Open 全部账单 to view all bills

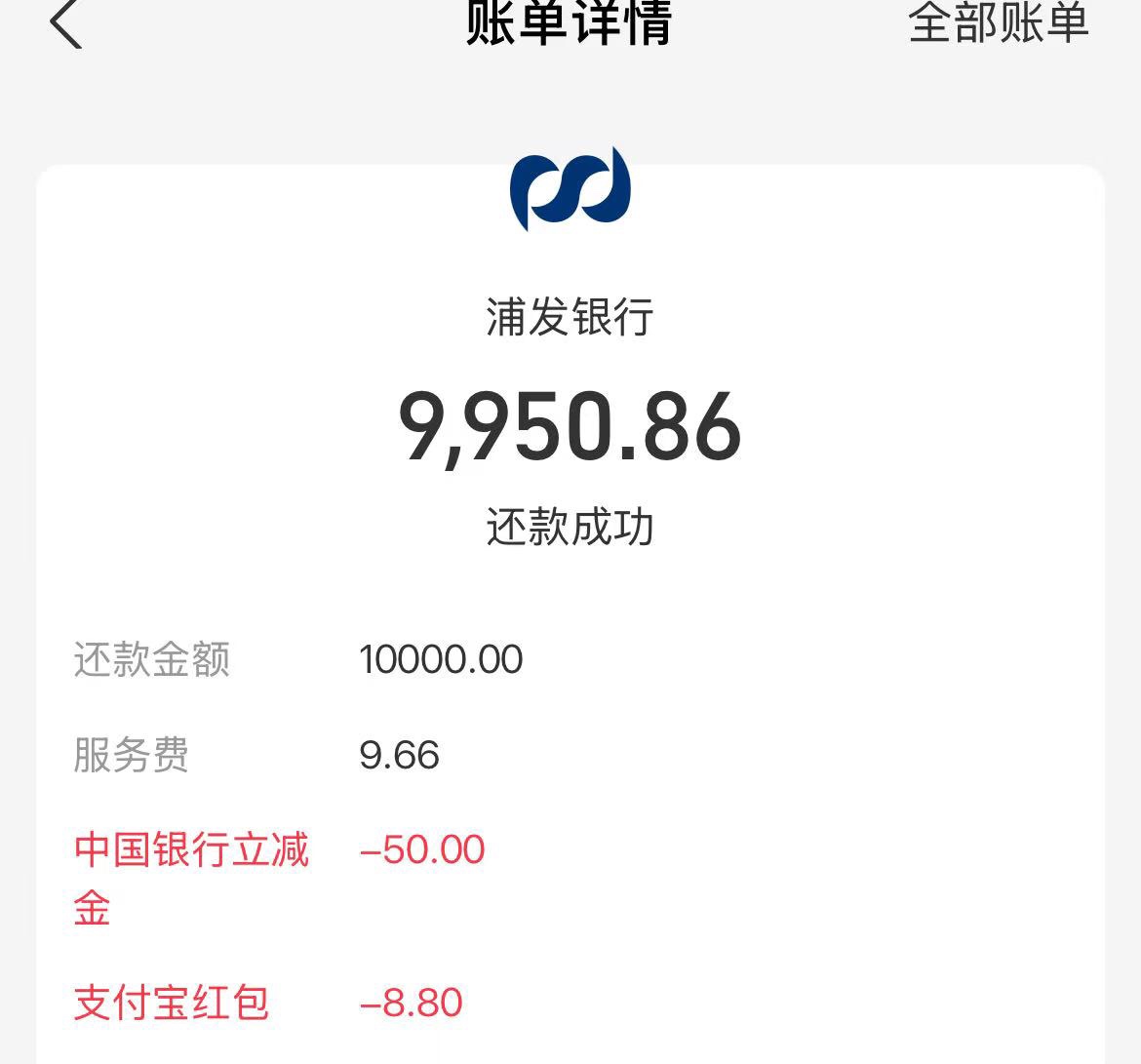click(997, 23)
